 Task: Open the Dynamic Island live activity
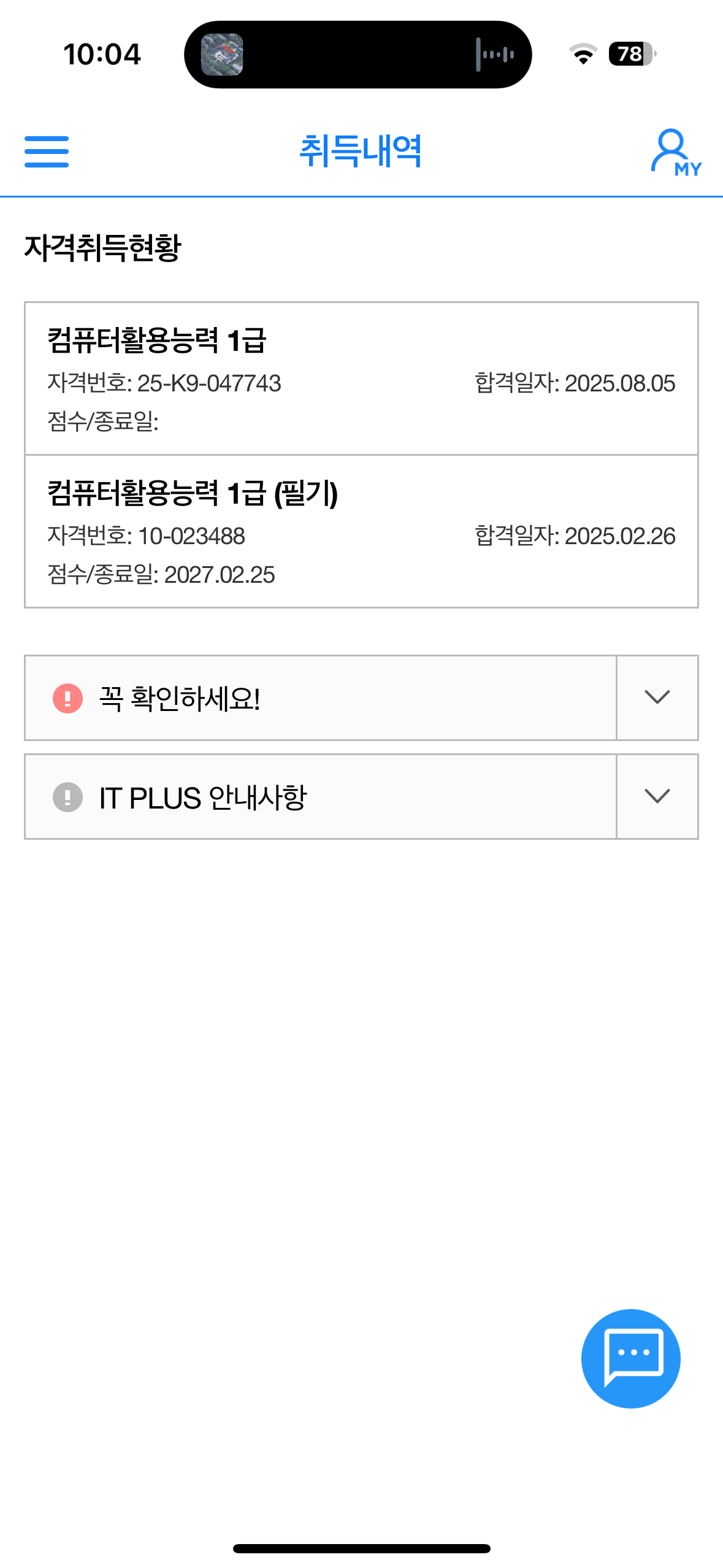click(358, 55)
